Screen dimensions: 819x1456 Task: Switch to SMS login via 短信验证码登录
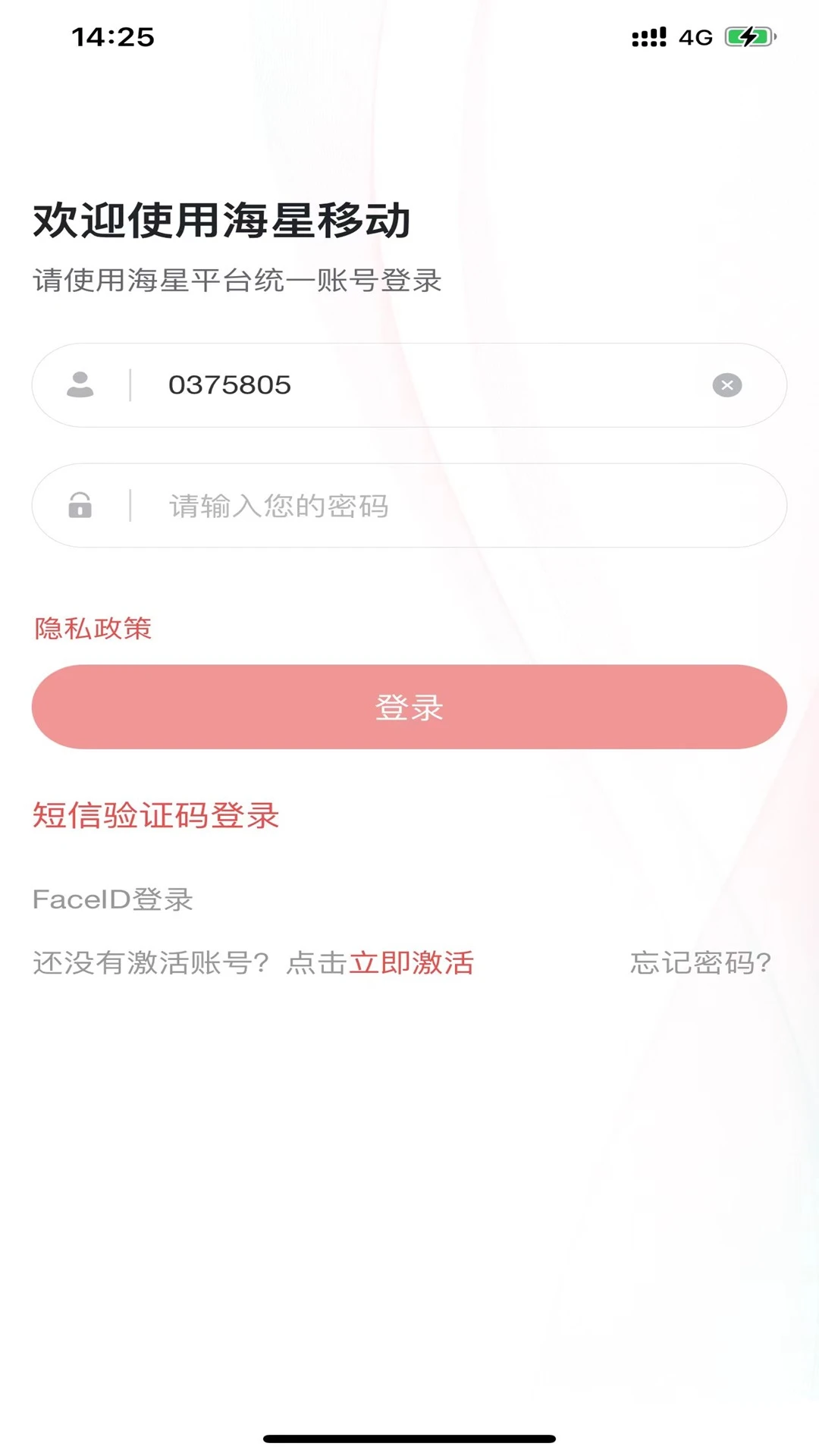[155, 817]
